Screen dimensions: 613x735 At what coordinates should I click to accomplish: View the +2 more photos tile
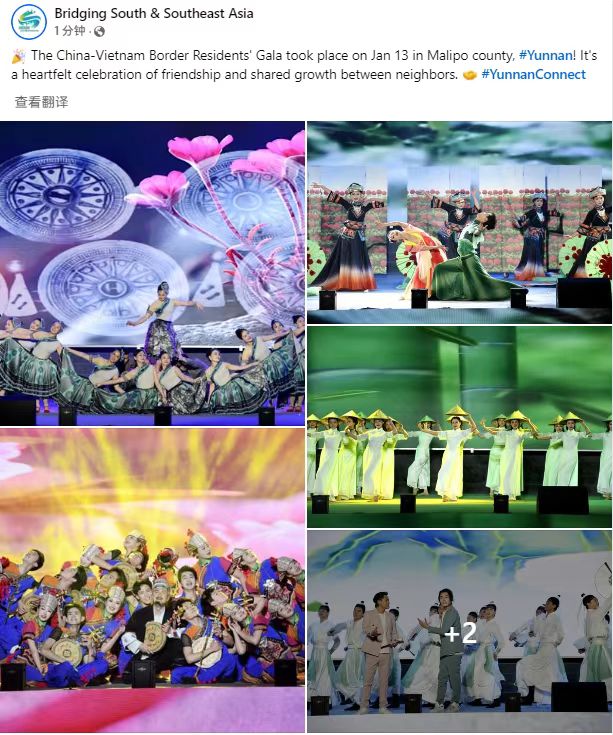(x=459, y=632)
